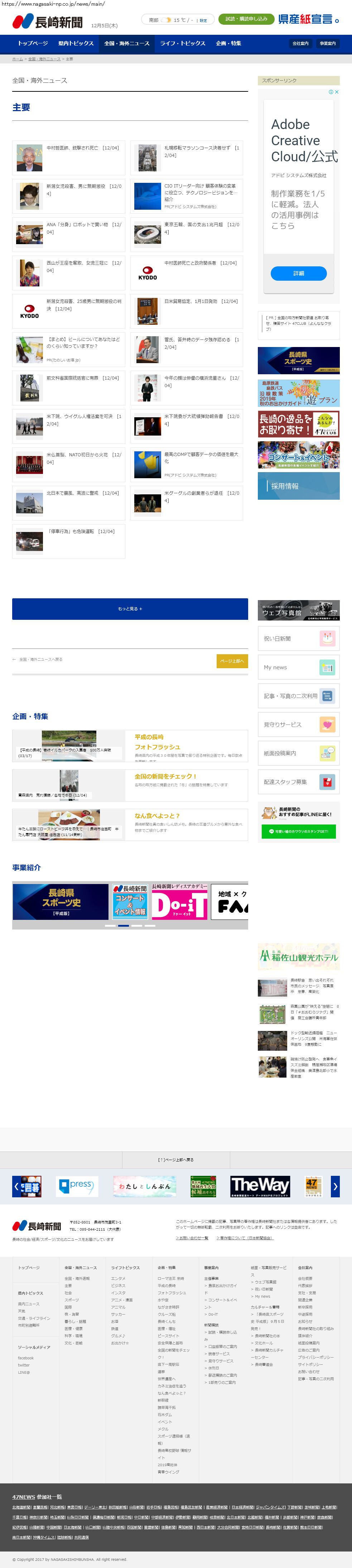Open ライフ・トピックス navigation tab
This screenshot has height=1568, width=352.
click(x=182, y=44)
